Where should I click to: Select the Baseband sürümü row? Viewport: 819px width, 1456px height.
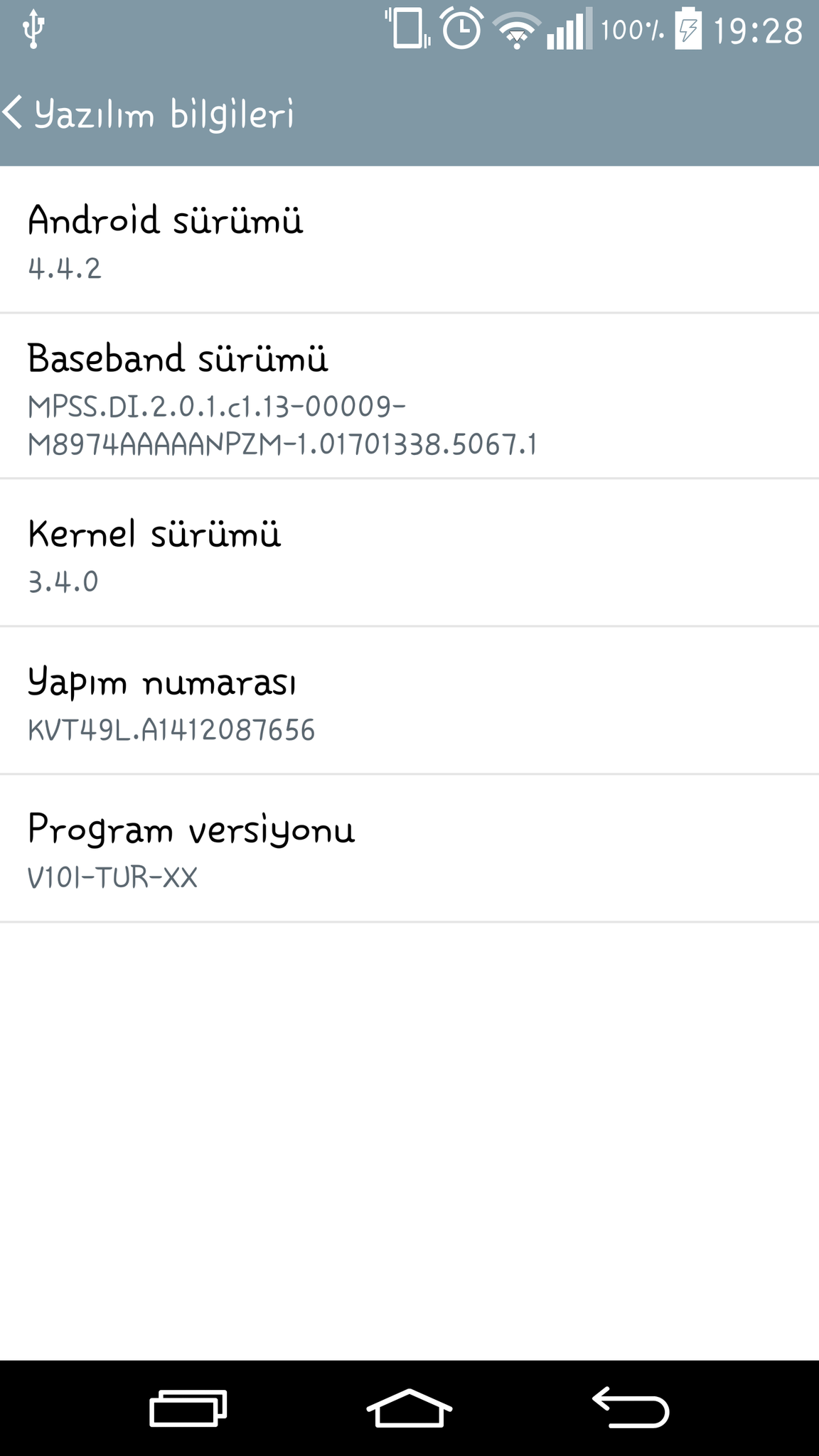(409, 397)
